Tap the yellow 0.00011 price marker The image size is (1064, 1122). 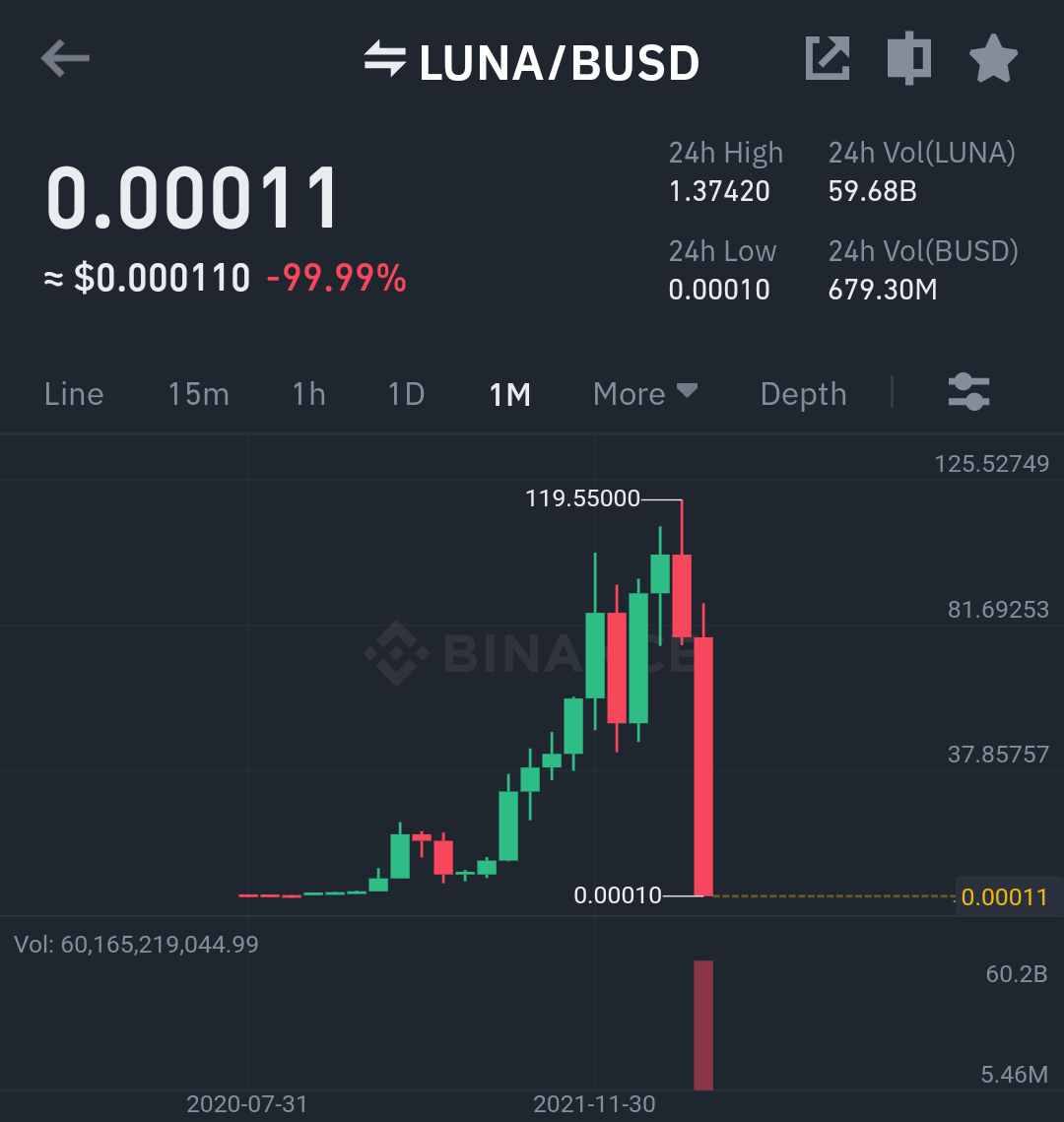[x=1007, y=897]
